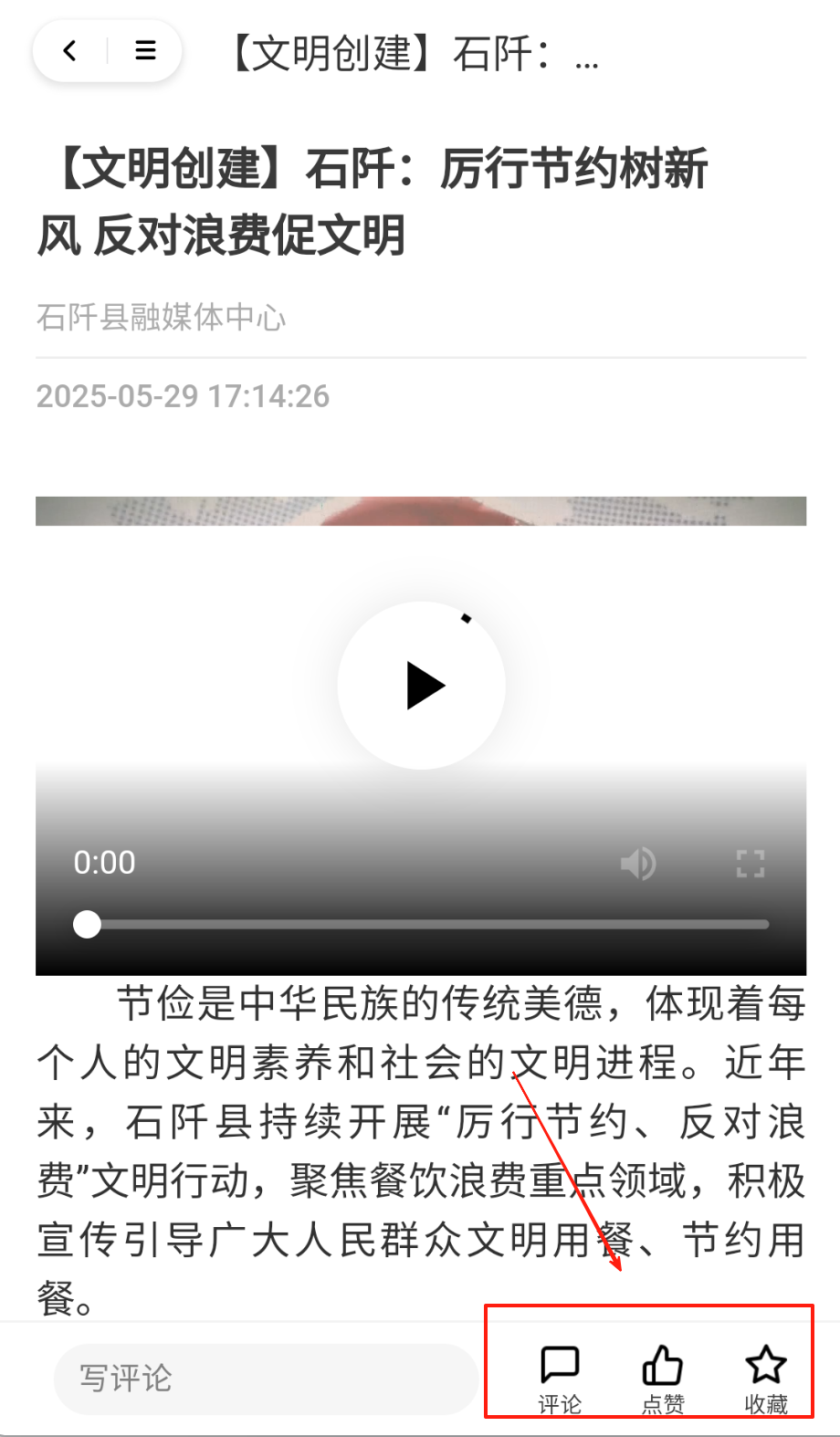Like the article with 点赞
Viewport: 840px width, 1437px height.
coord(663,1377)
